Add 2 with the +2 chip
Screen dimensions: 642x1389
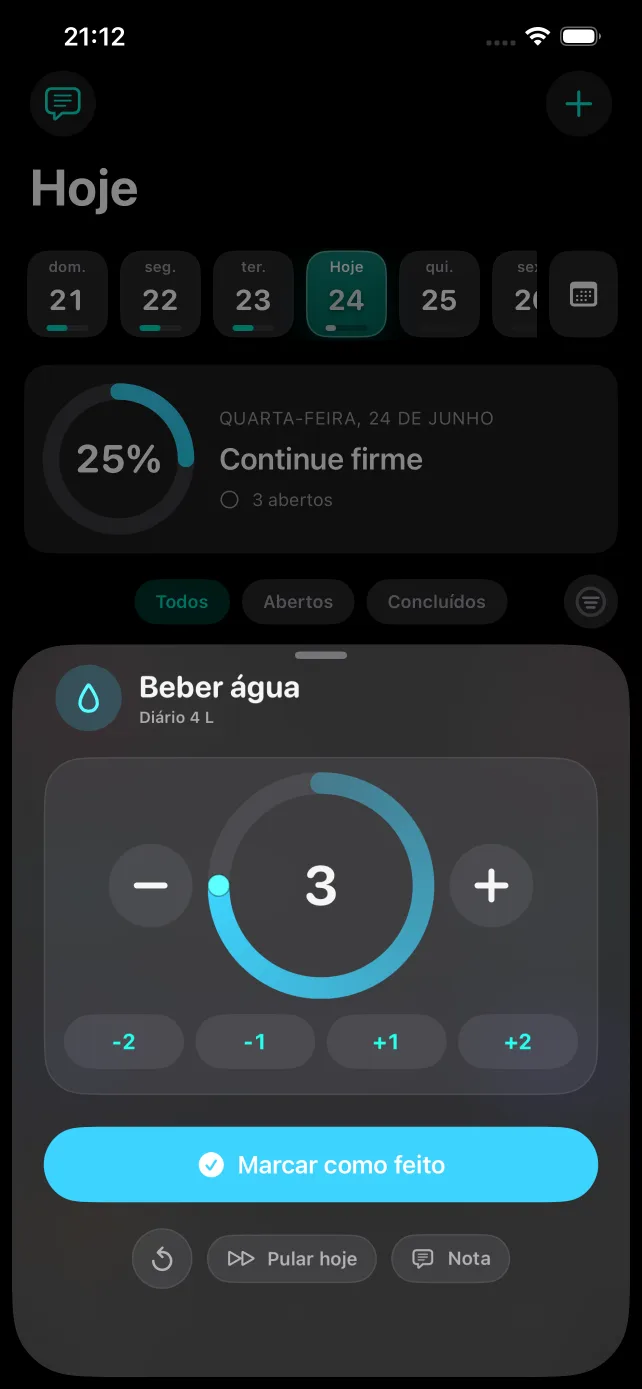518,1042
